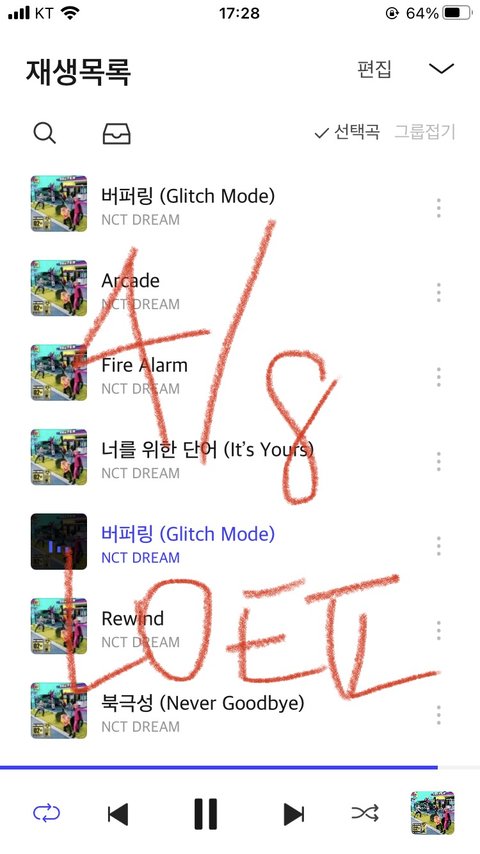Viewport: 480px width, 854px height.
Task: Open the now-playing album art thumbnail
Action: pos(433,813)
